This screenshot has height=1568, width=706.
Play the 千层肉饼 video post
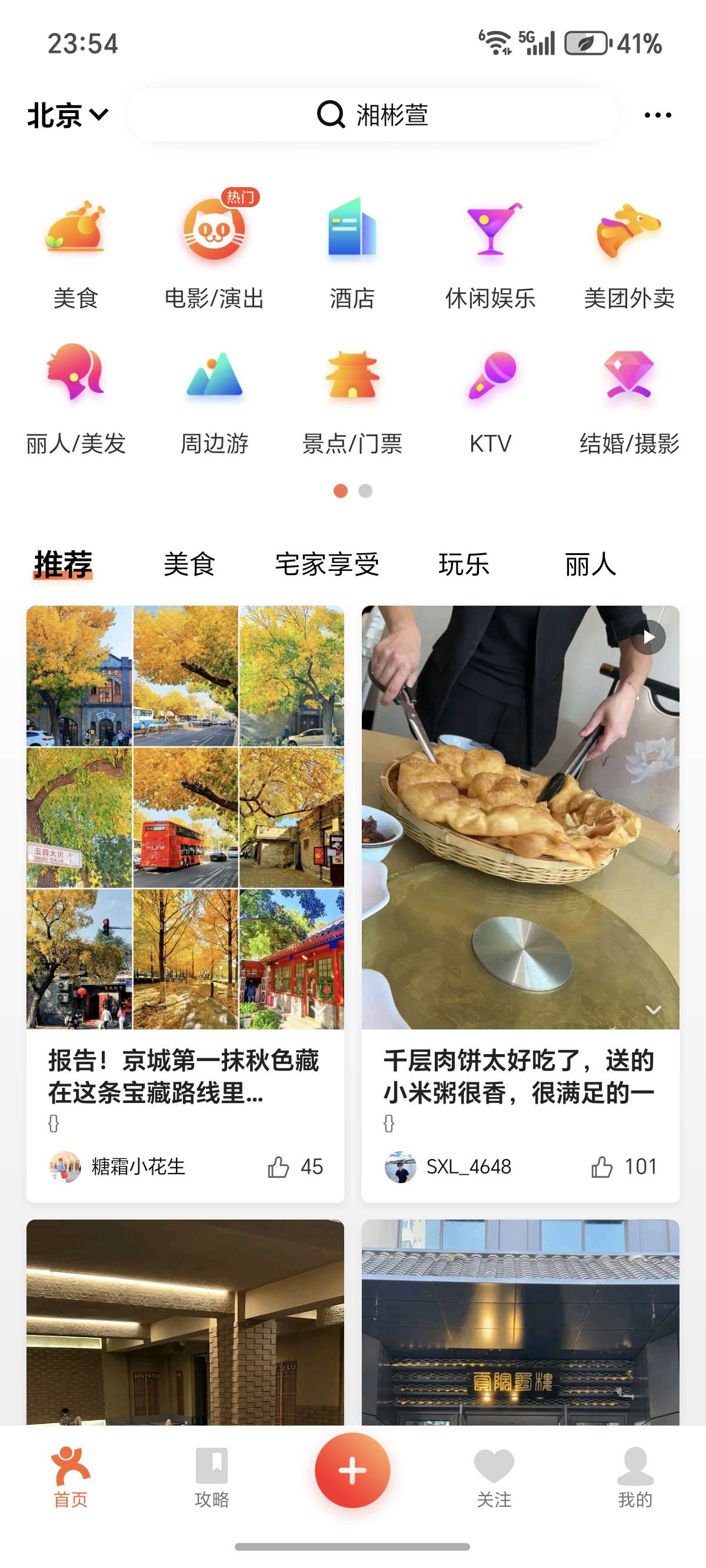(x=519, y=817)
